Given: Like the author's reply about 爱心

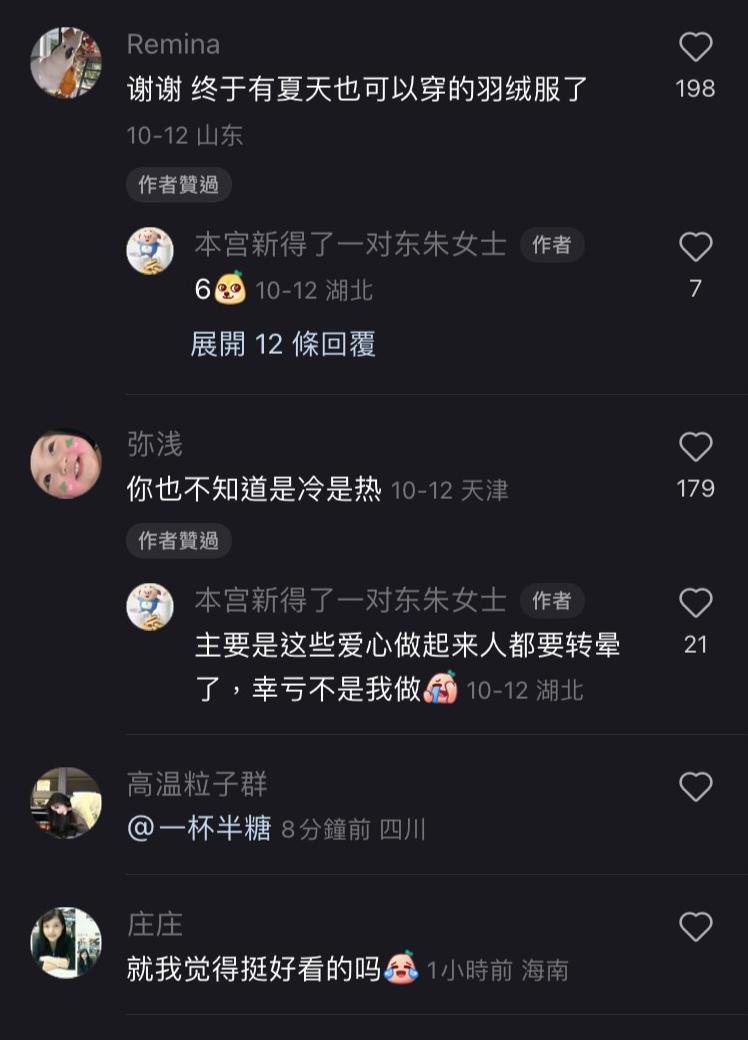Looking at the screenshot, I should [x=695, y=603].
